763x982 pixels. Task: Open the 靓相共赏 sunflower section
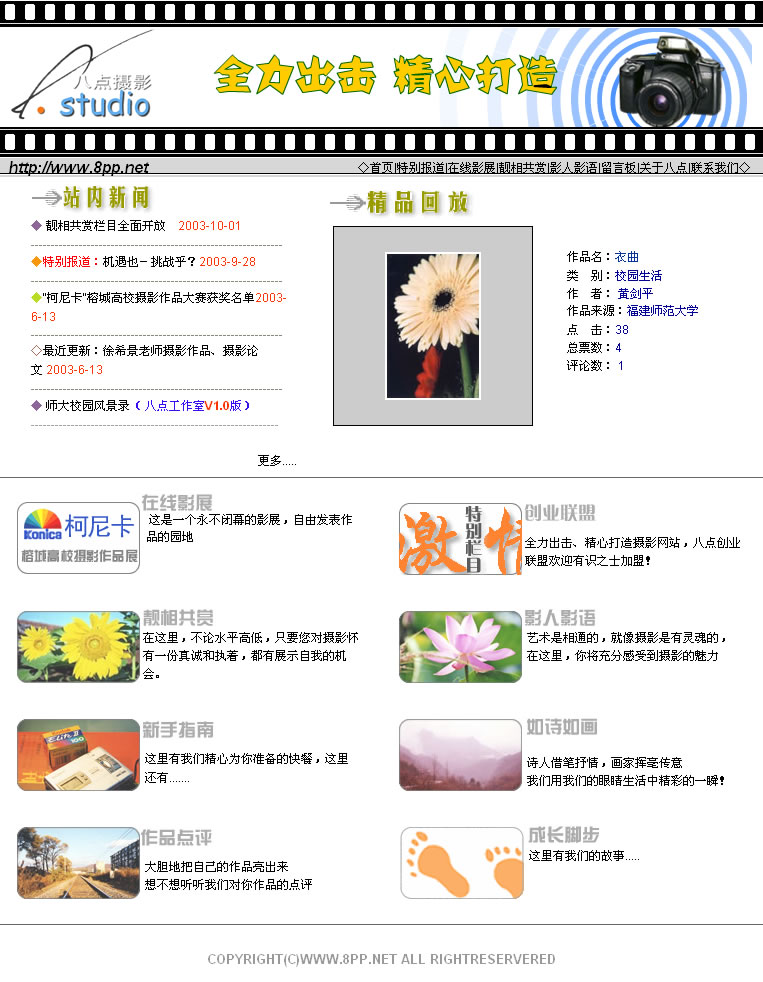tap(78, 647)
